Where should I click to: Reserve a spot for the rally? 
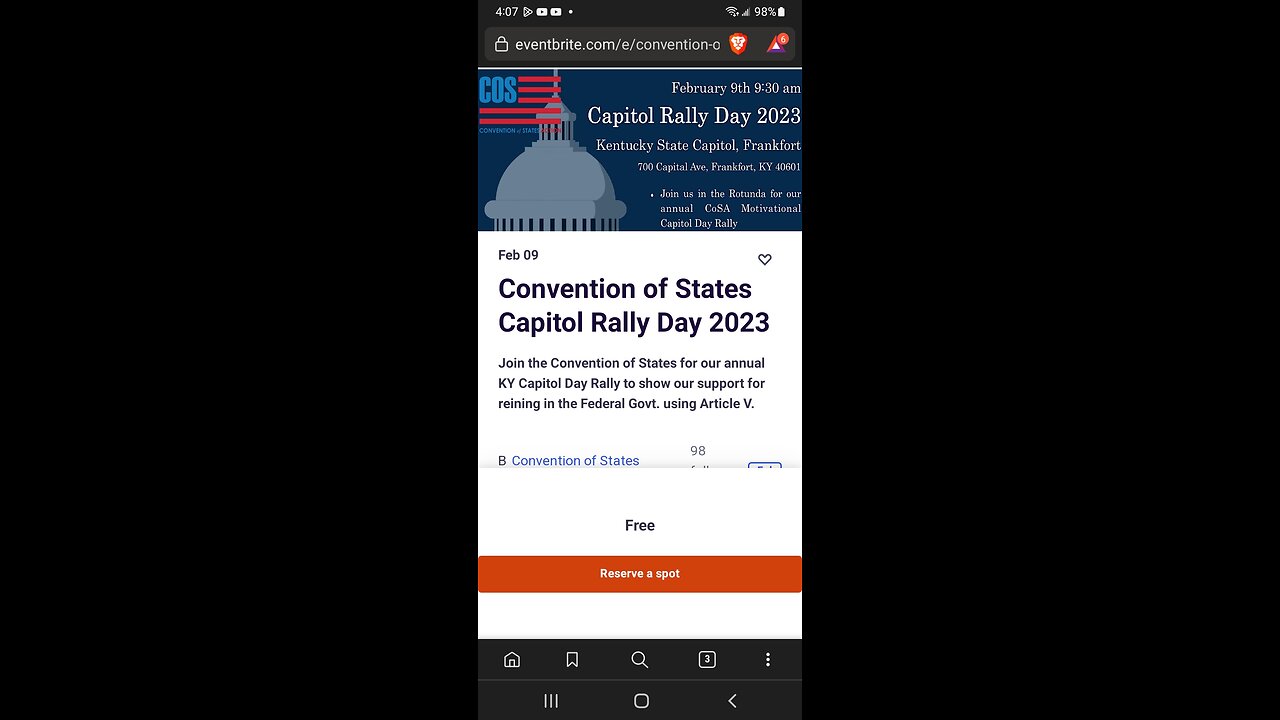click(x=640, y=574)
